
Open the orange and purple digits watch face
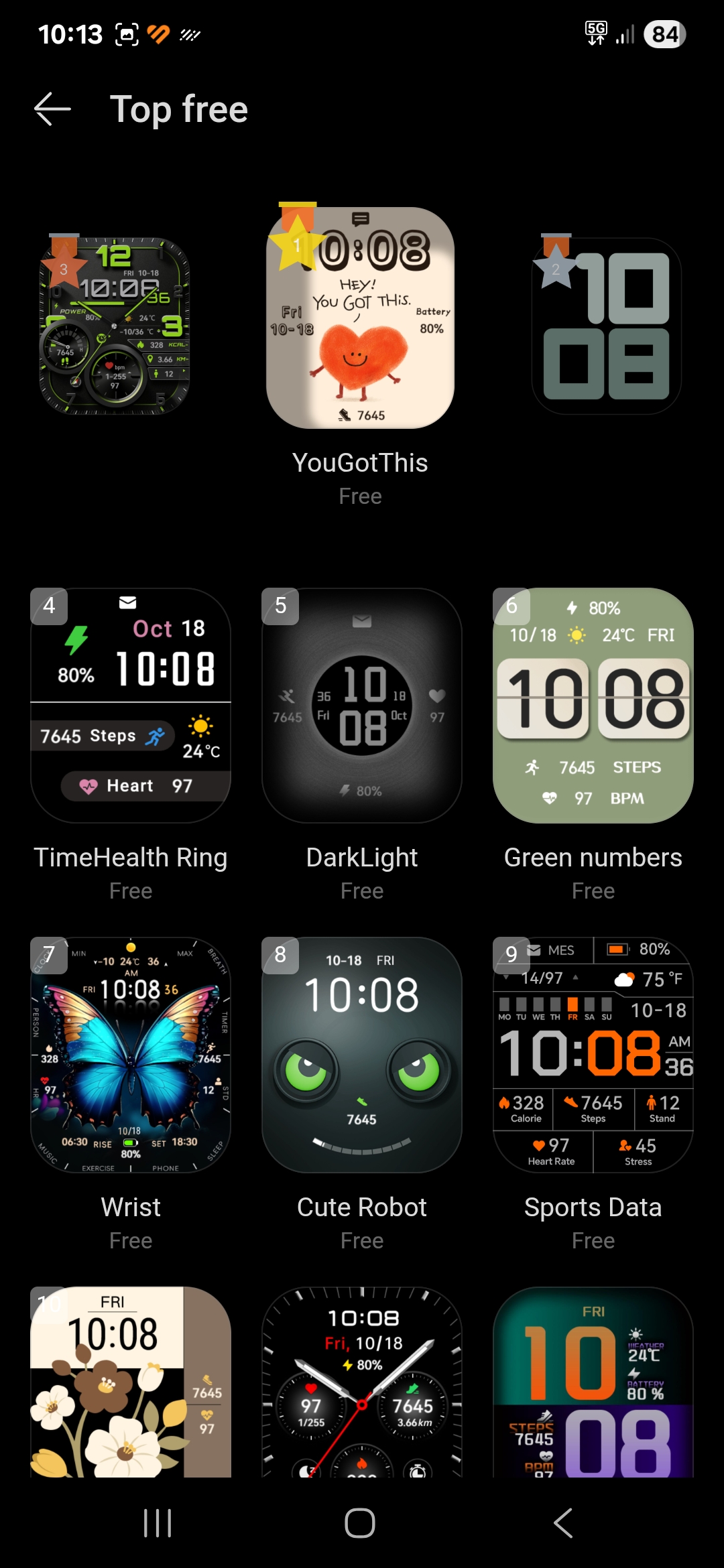(593, 1382)
